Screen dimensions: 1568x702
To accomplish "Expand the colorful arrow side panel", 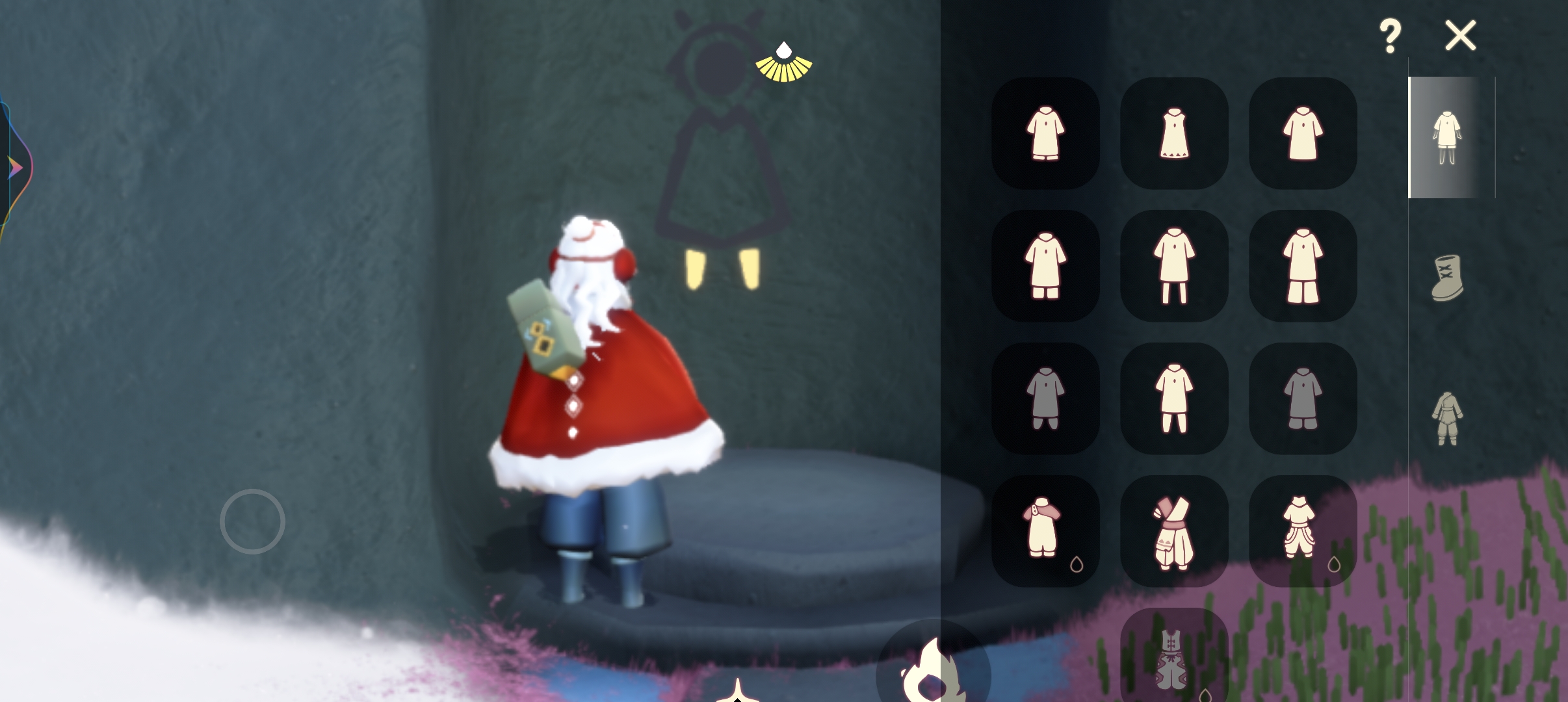I will [x=14, y=168].
